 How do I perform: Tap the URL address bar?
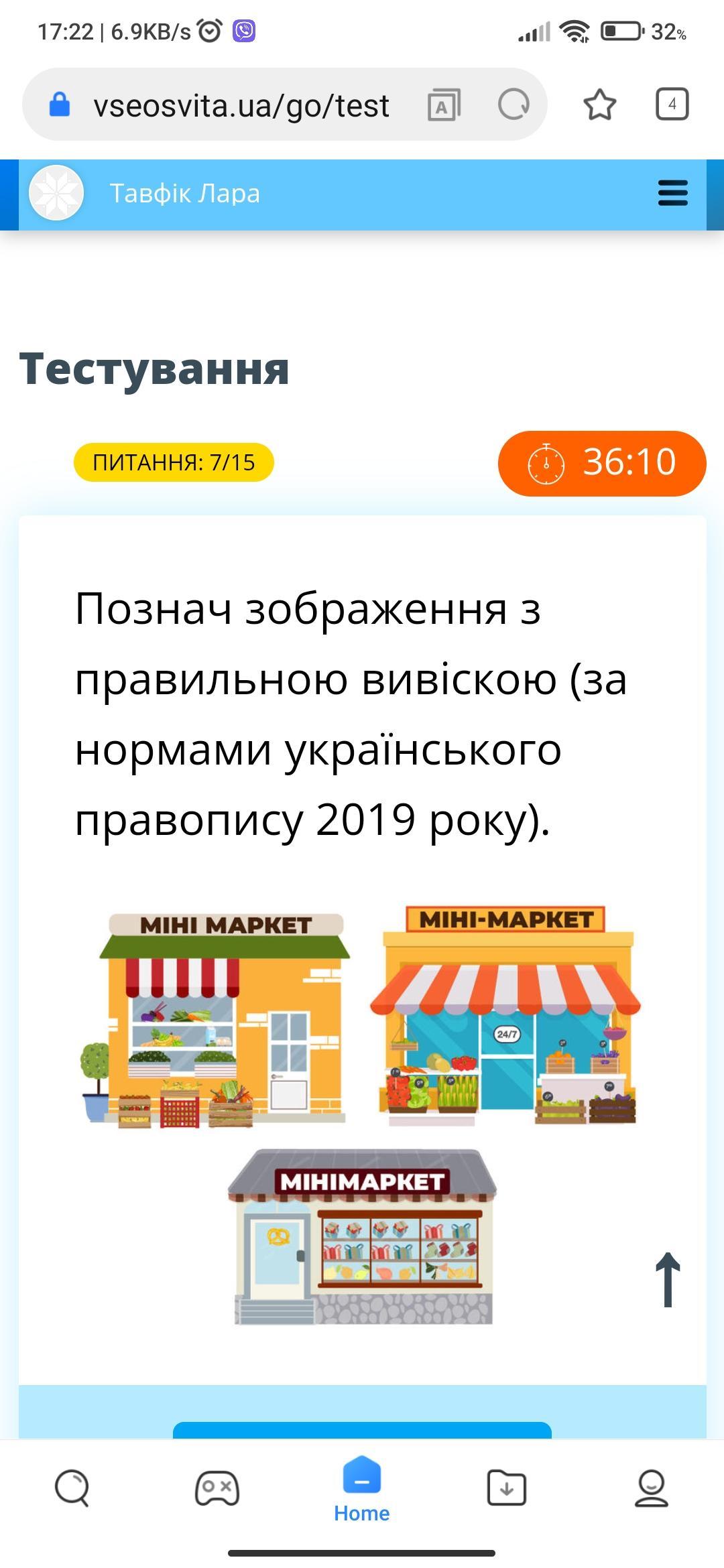click(x=241, y=105)
